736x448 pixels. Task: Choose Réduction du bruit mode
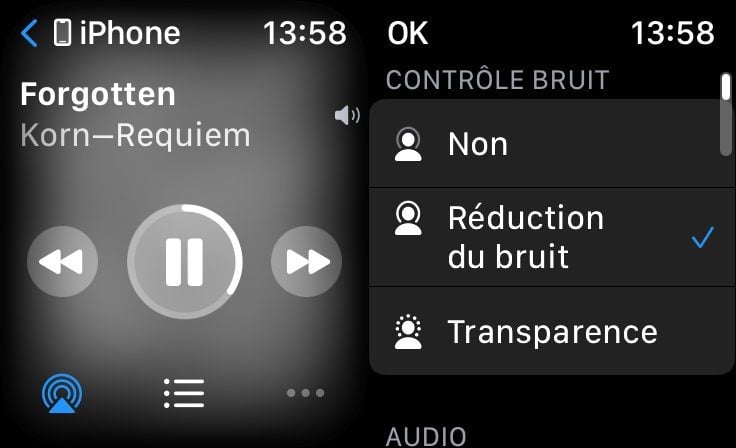(550, 237)
